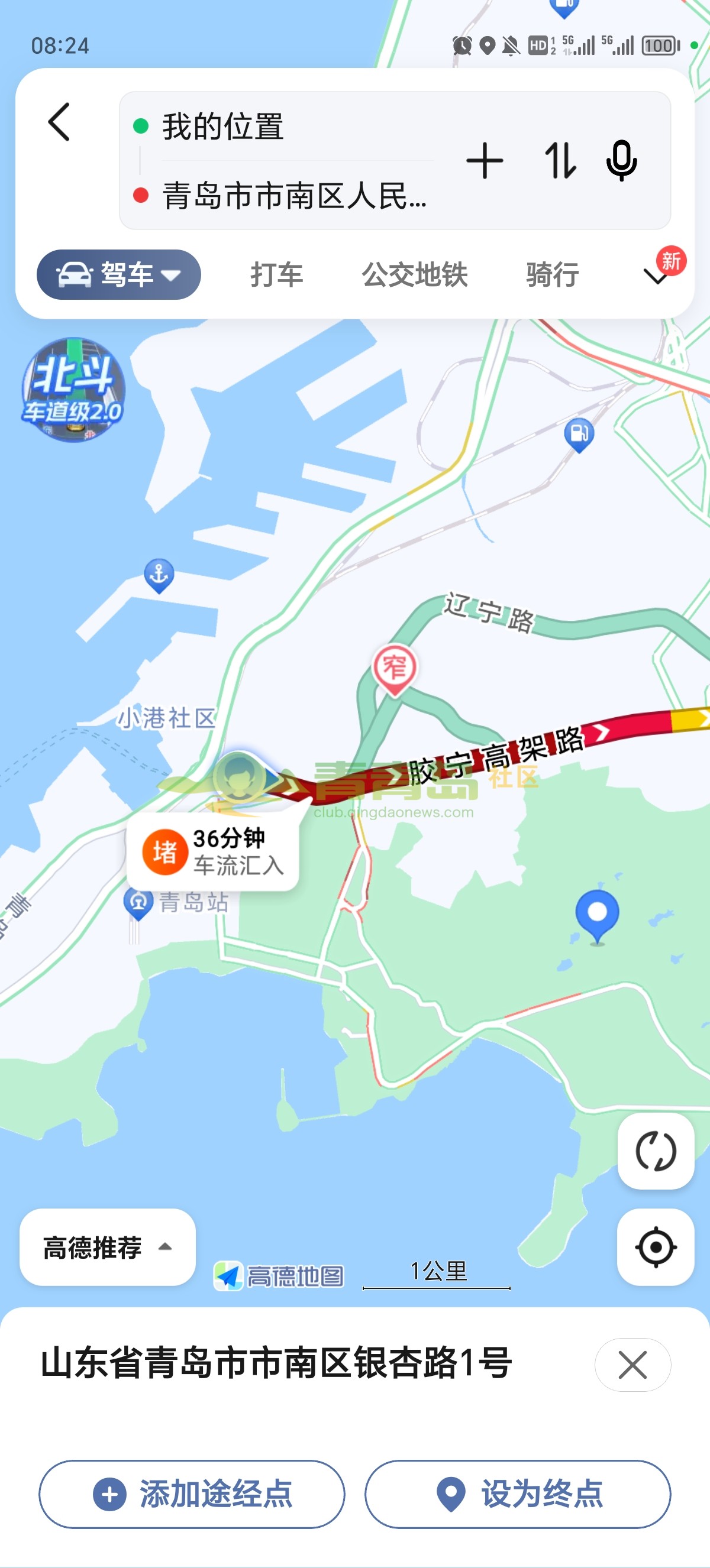Go back using the top-left arrow

(x=59, y=122)
